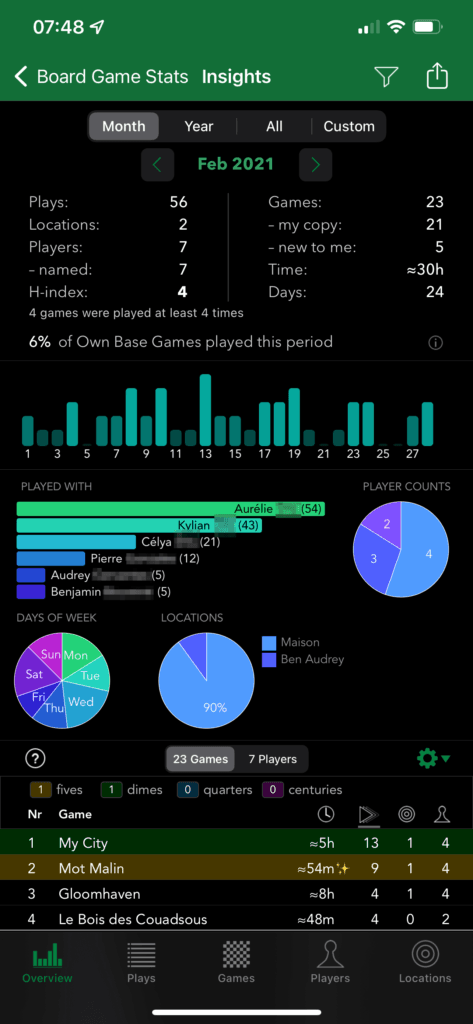Switch to the Plays tab

coord(141,962)
